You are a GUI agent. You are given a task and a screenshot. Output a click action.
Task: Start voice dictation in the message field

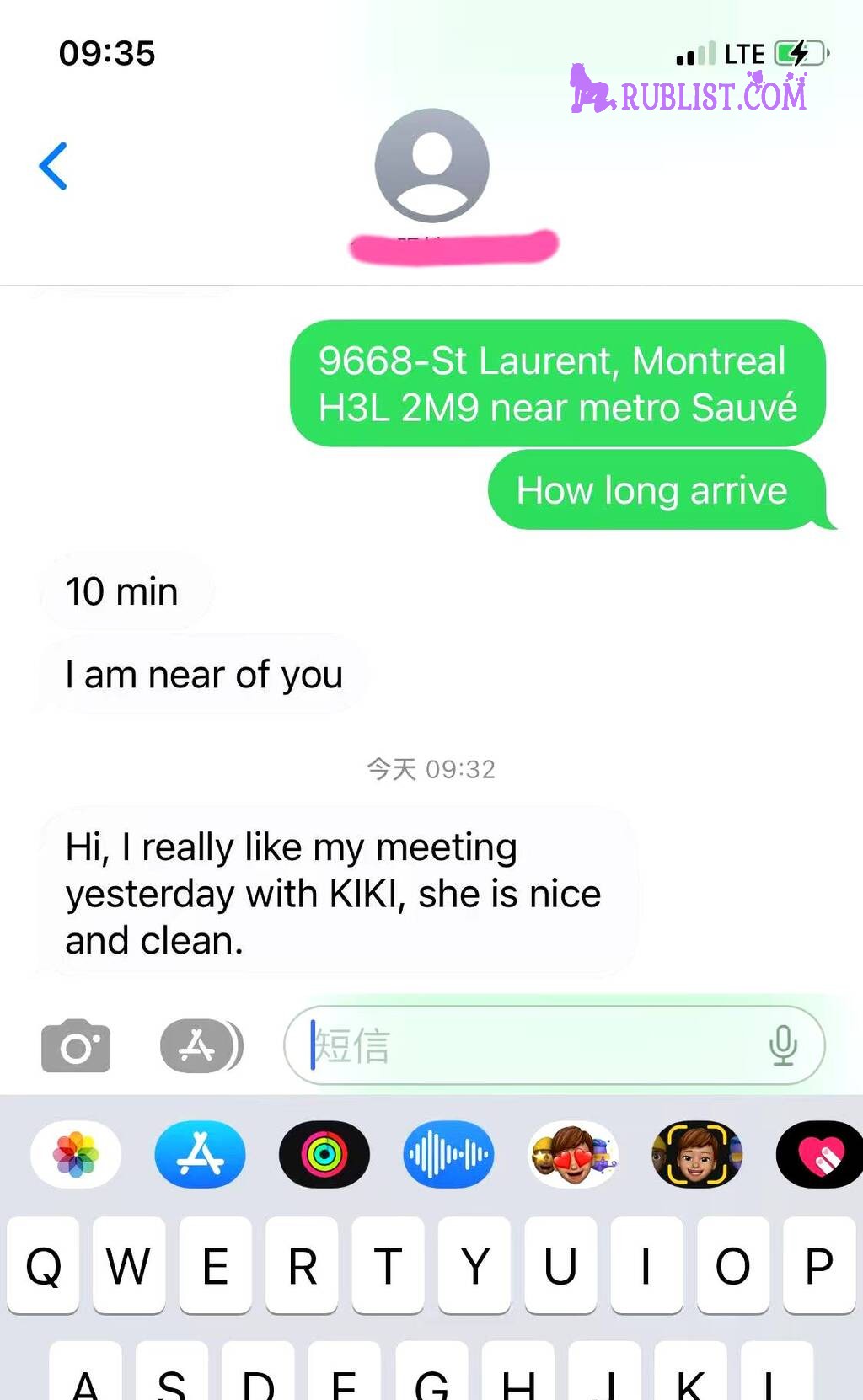pos(783,1045)
